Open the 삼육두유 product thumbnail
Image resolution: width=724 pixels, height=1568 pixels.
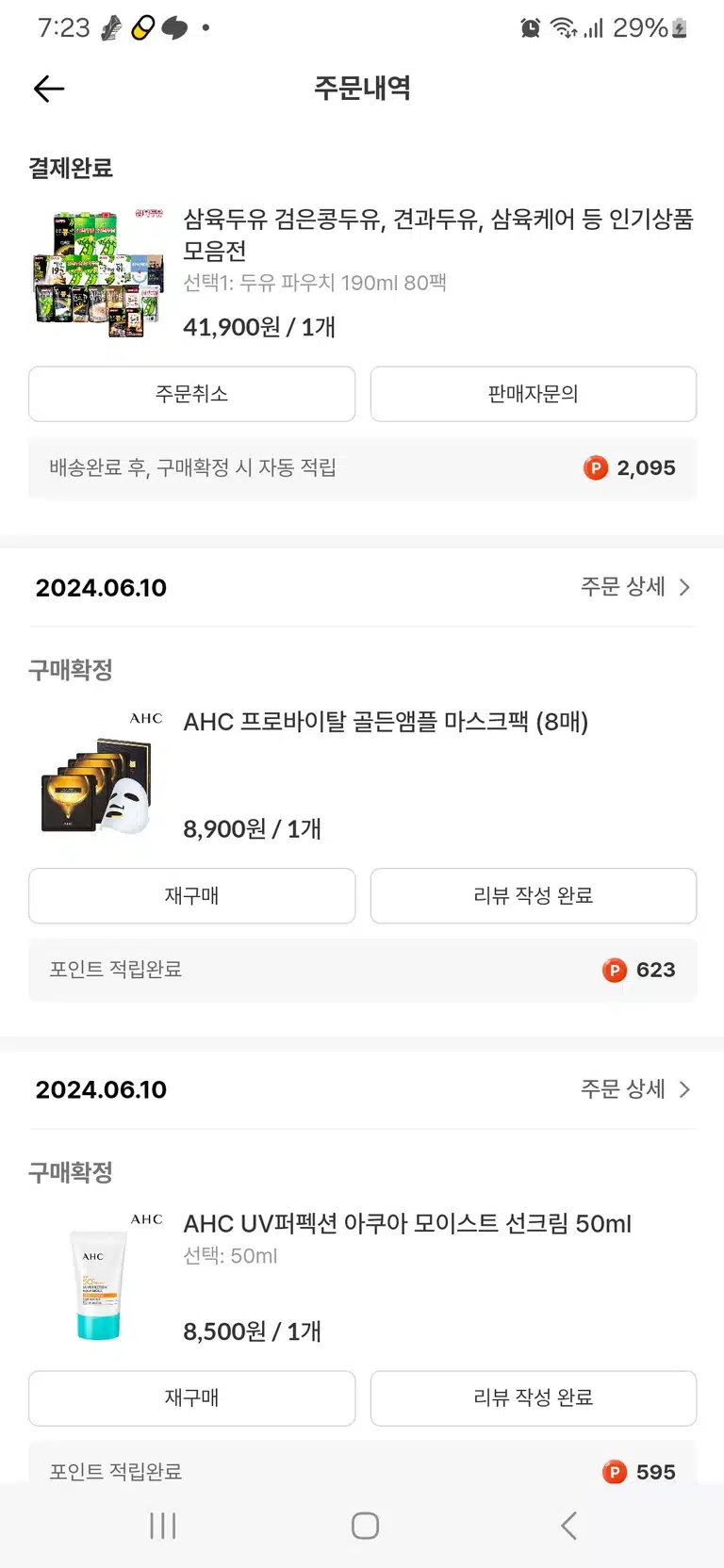pos(97,273)
